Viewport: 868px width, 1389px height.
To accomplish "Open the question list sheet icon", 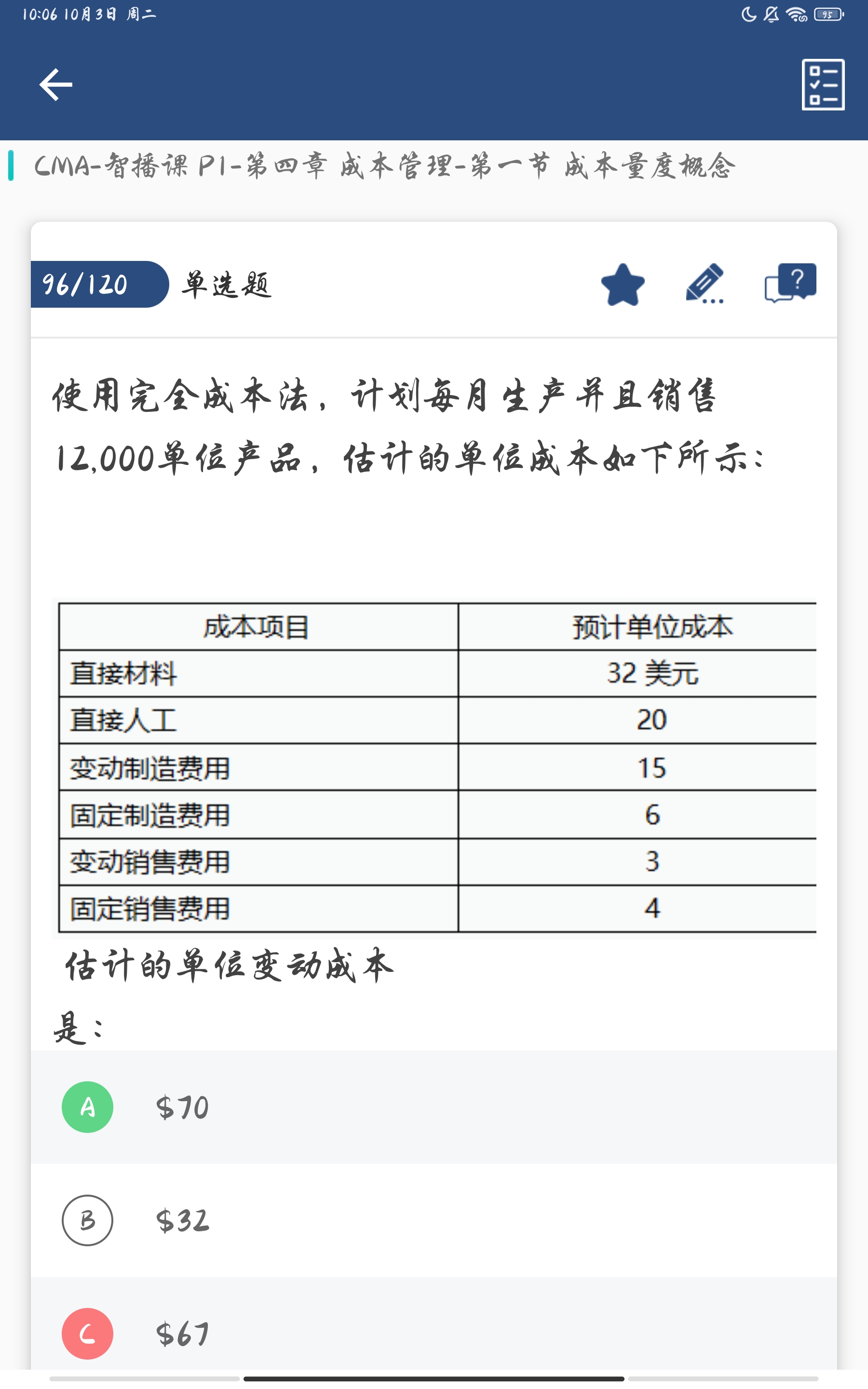I will coord(823,84).
